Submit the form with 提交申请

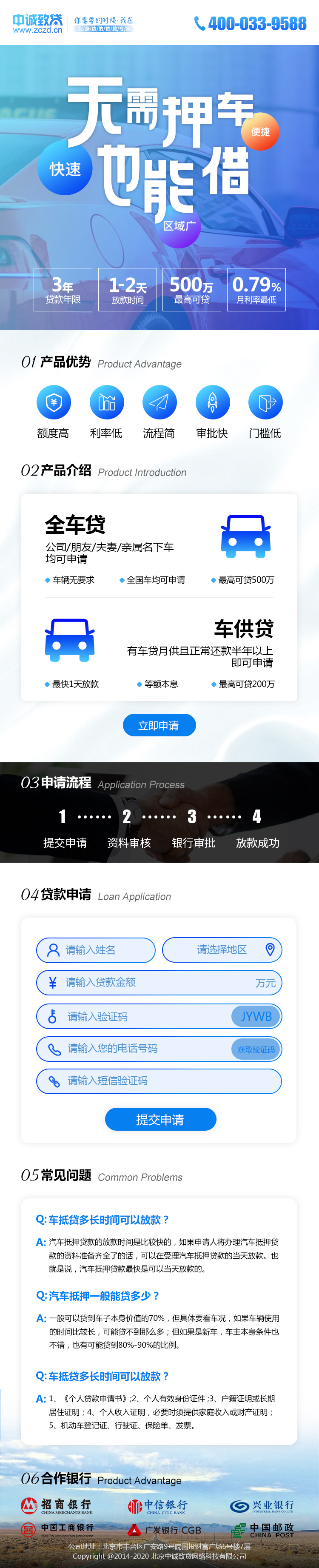[160, 1119]
